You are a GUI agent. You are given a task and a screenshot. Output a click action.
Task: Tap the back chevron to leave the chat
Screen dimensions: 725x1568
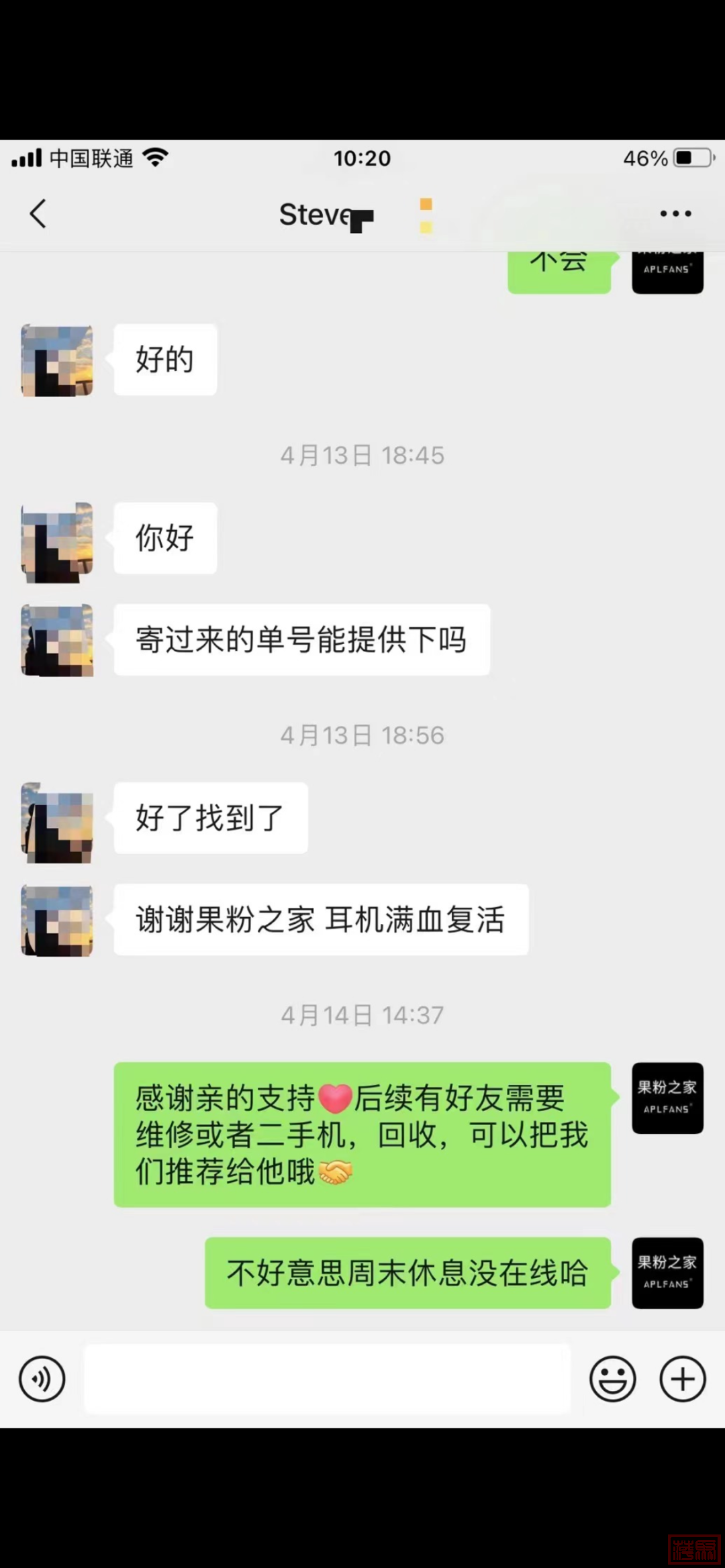coord(38,215)
